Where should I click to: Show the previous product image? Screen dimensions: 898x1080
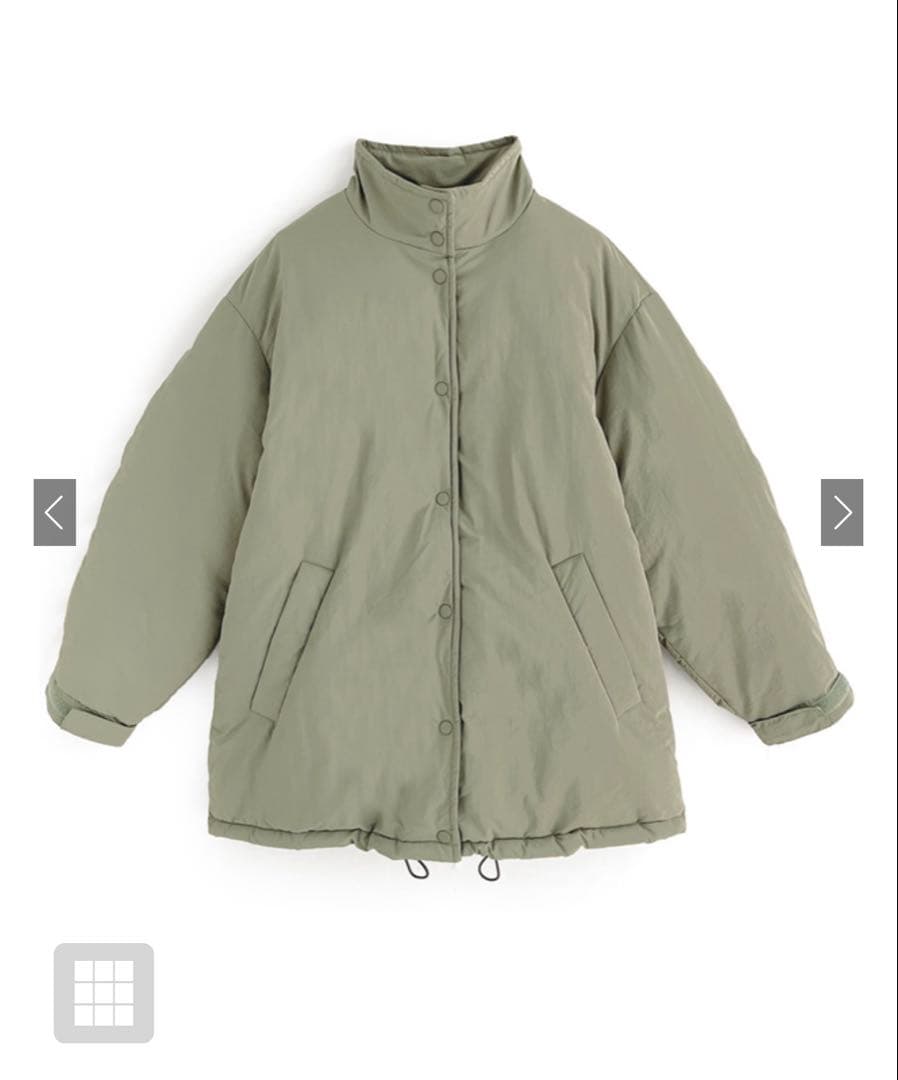(x=54, y=512)
